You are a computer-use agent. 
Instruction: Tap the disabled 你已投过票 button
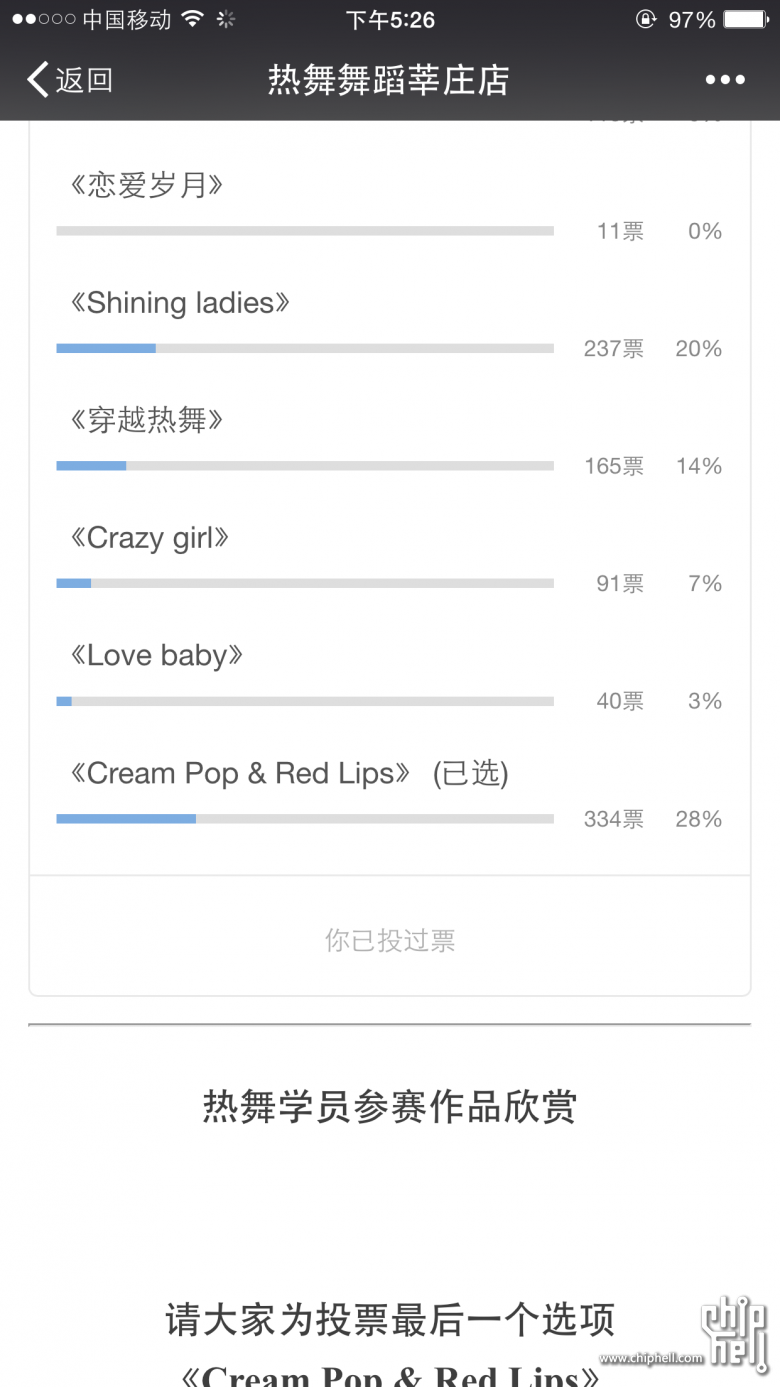click(x=390, y=940)
